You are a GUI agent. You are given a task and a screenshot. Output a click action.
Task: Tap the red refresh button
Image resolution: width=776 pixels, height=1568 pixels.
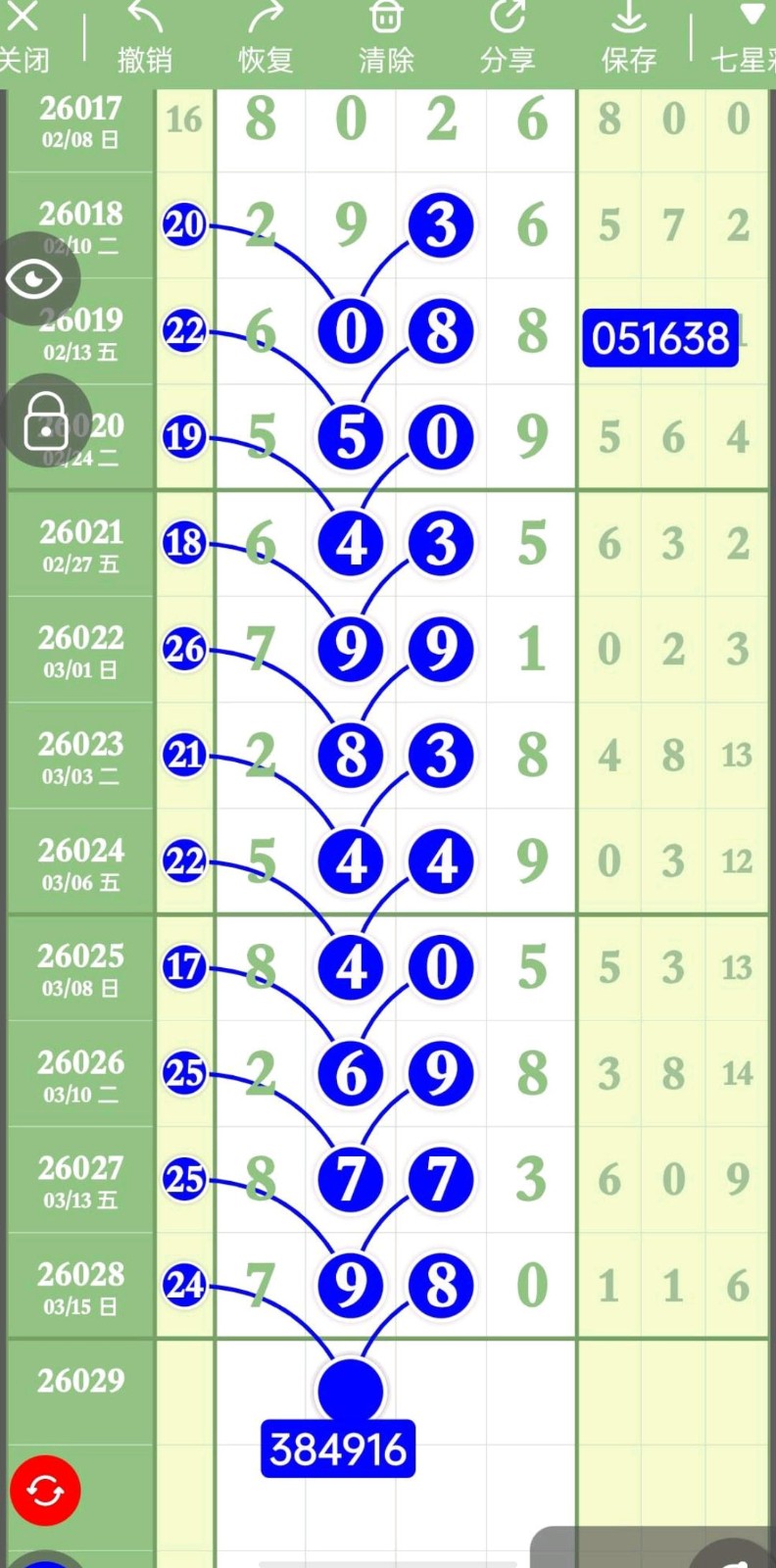pyautogui.click(x=45, y=1491)
